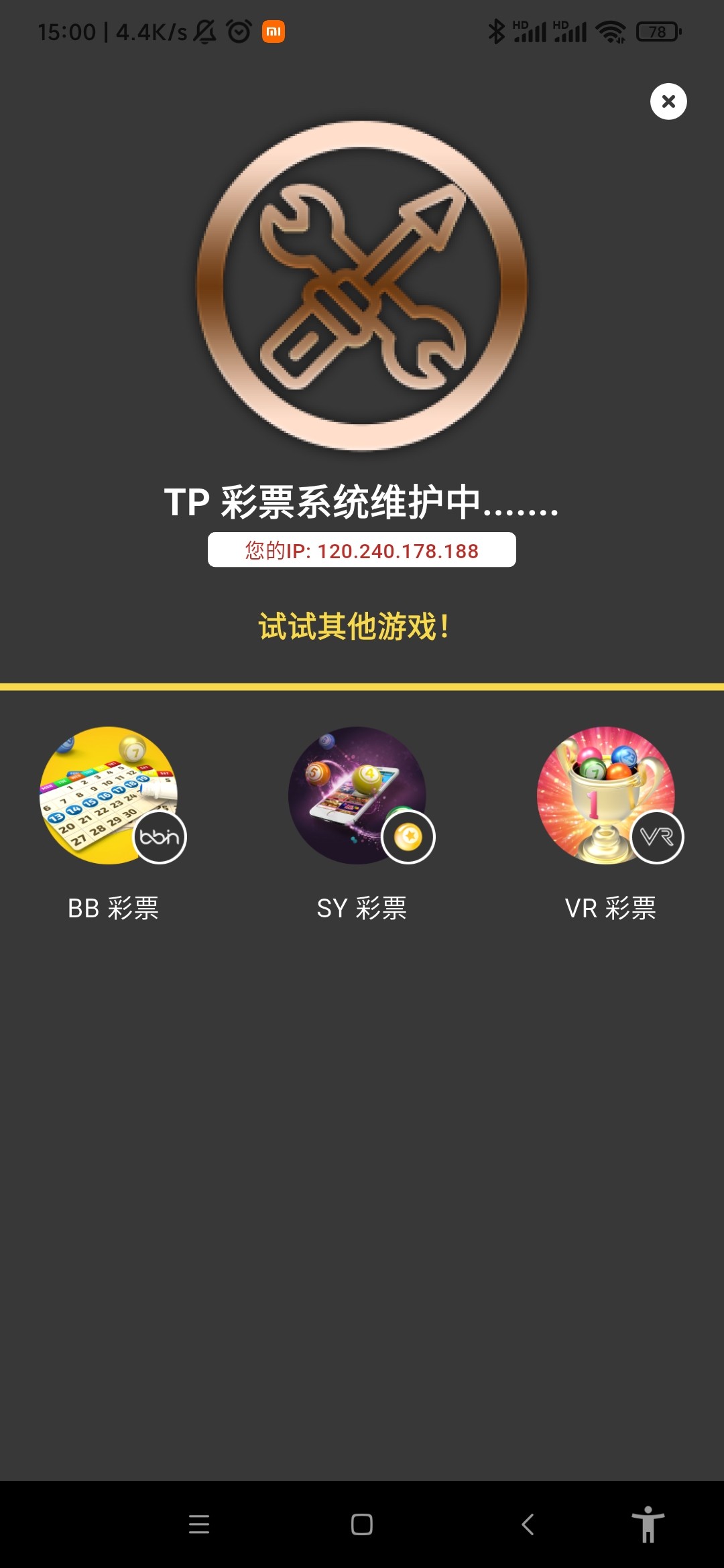724x1568 pixels.
Task: Close the TP lottery maintenance notice
Action: 668,102
